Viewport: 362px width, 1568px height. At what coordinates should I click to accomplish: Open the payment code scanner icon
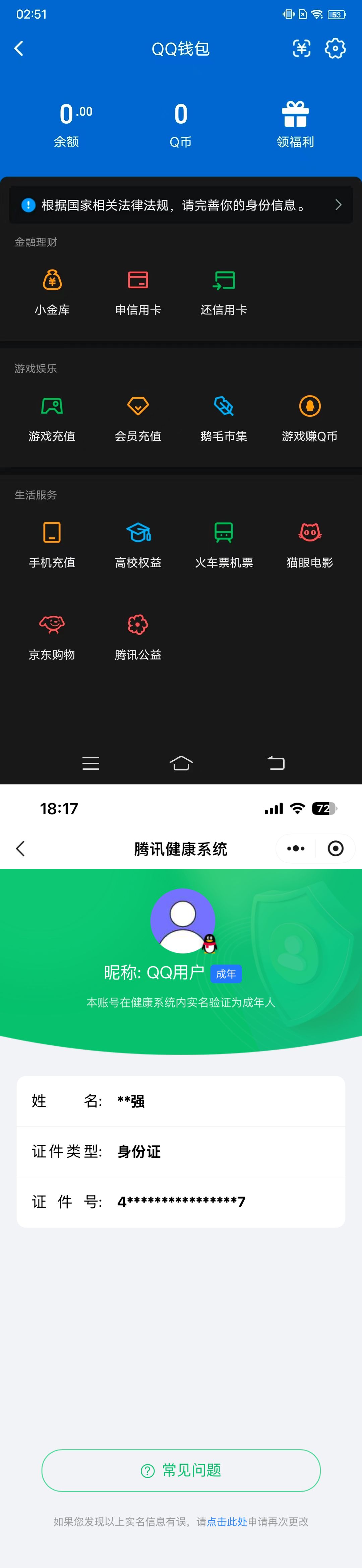click(301, 49)
